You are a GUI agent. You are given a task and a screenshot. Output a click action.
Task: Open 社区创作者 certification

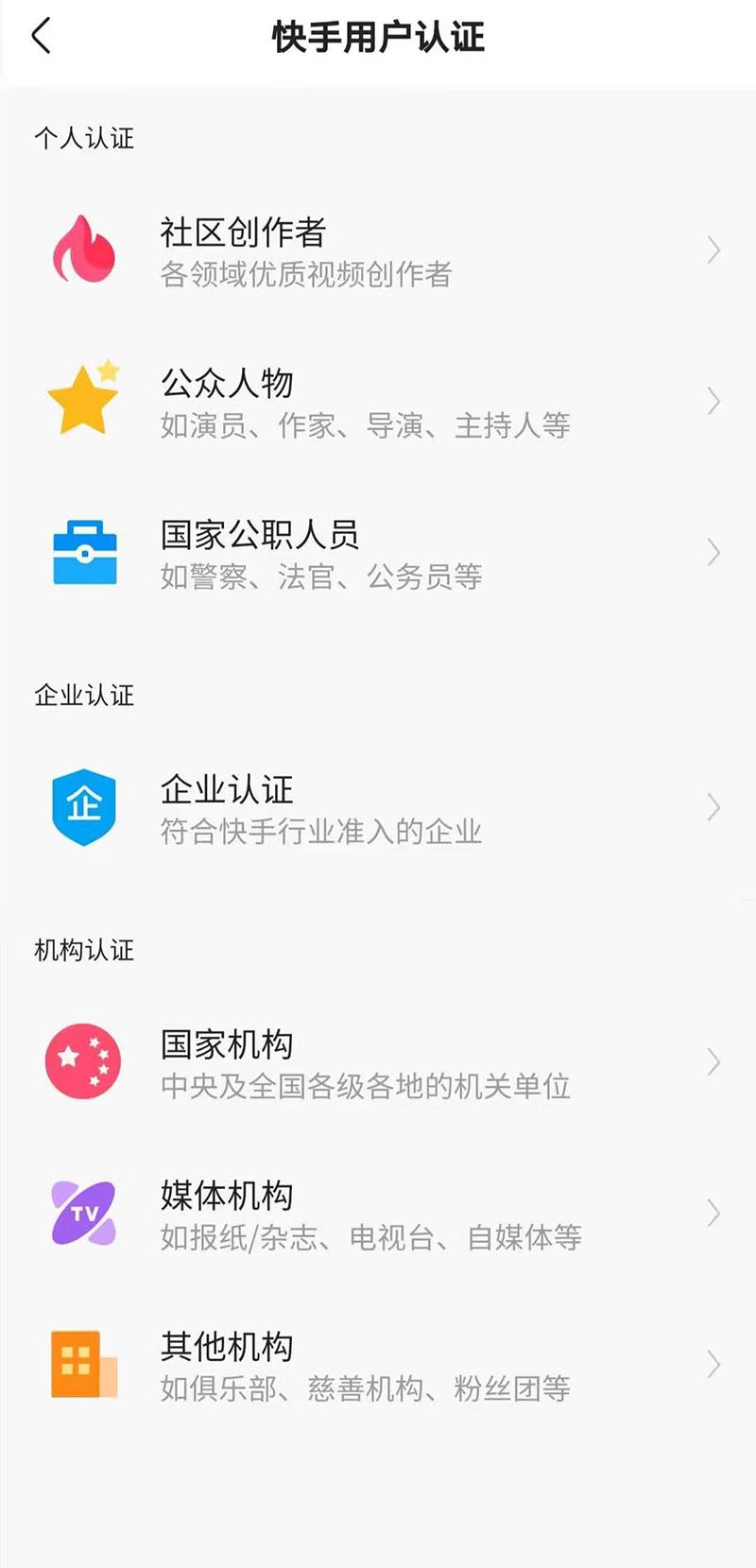click(378, 250)
